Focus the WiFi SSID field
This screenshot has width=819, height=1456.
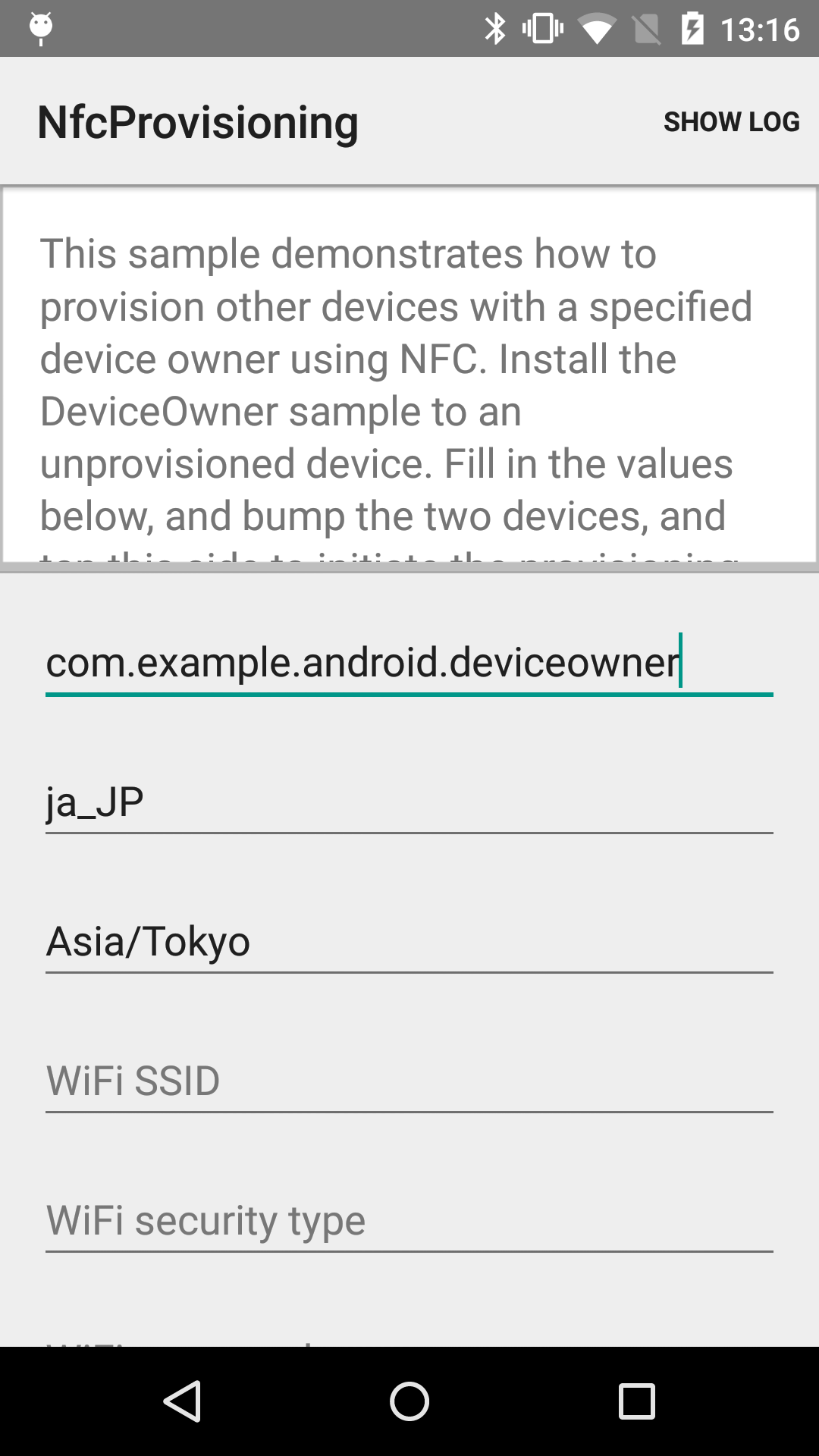[408, 1081]
